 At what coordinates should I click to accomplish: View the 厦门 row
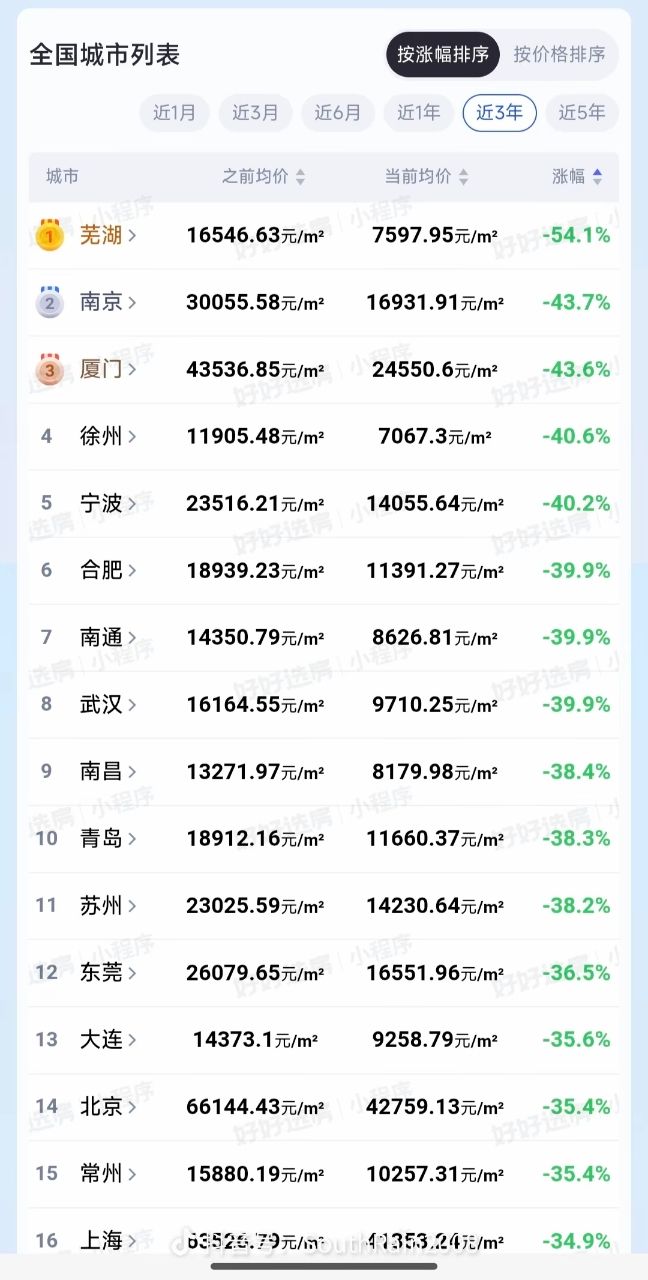108,369
